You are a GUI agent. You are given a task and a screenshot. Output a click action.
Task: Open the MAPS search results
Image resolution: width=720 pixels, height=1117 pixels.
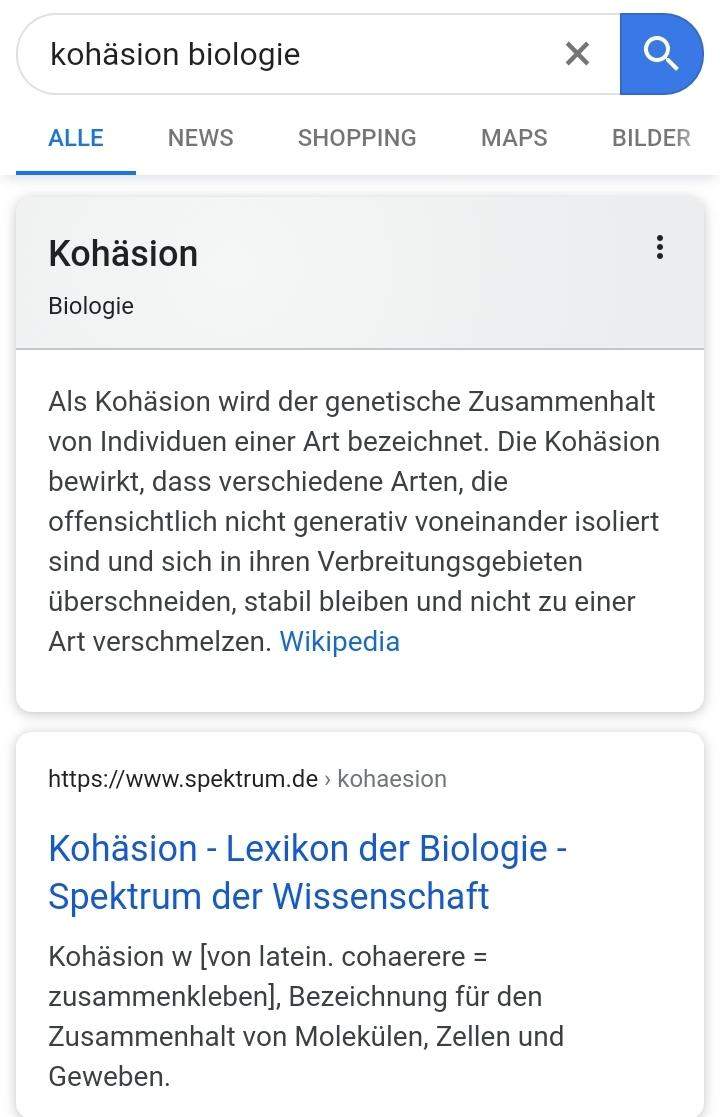coord(514,138)
